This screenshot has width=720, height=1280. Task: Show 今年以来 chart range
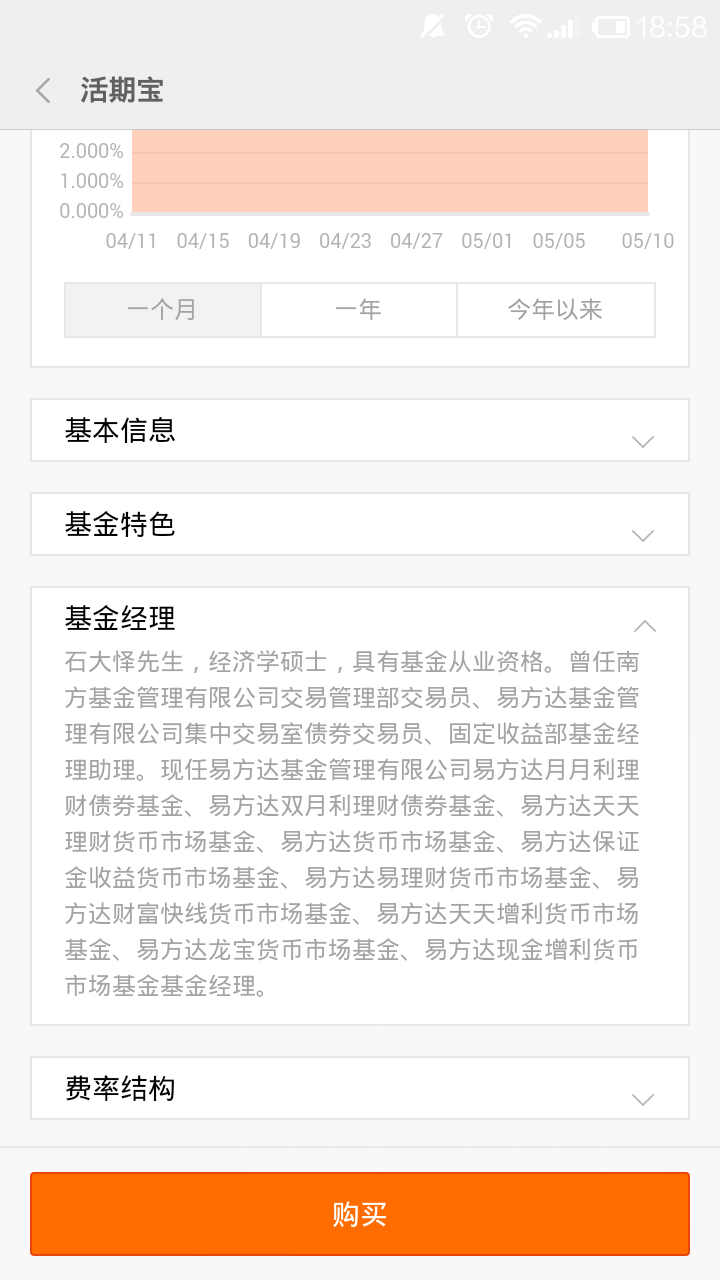point(555,310)
